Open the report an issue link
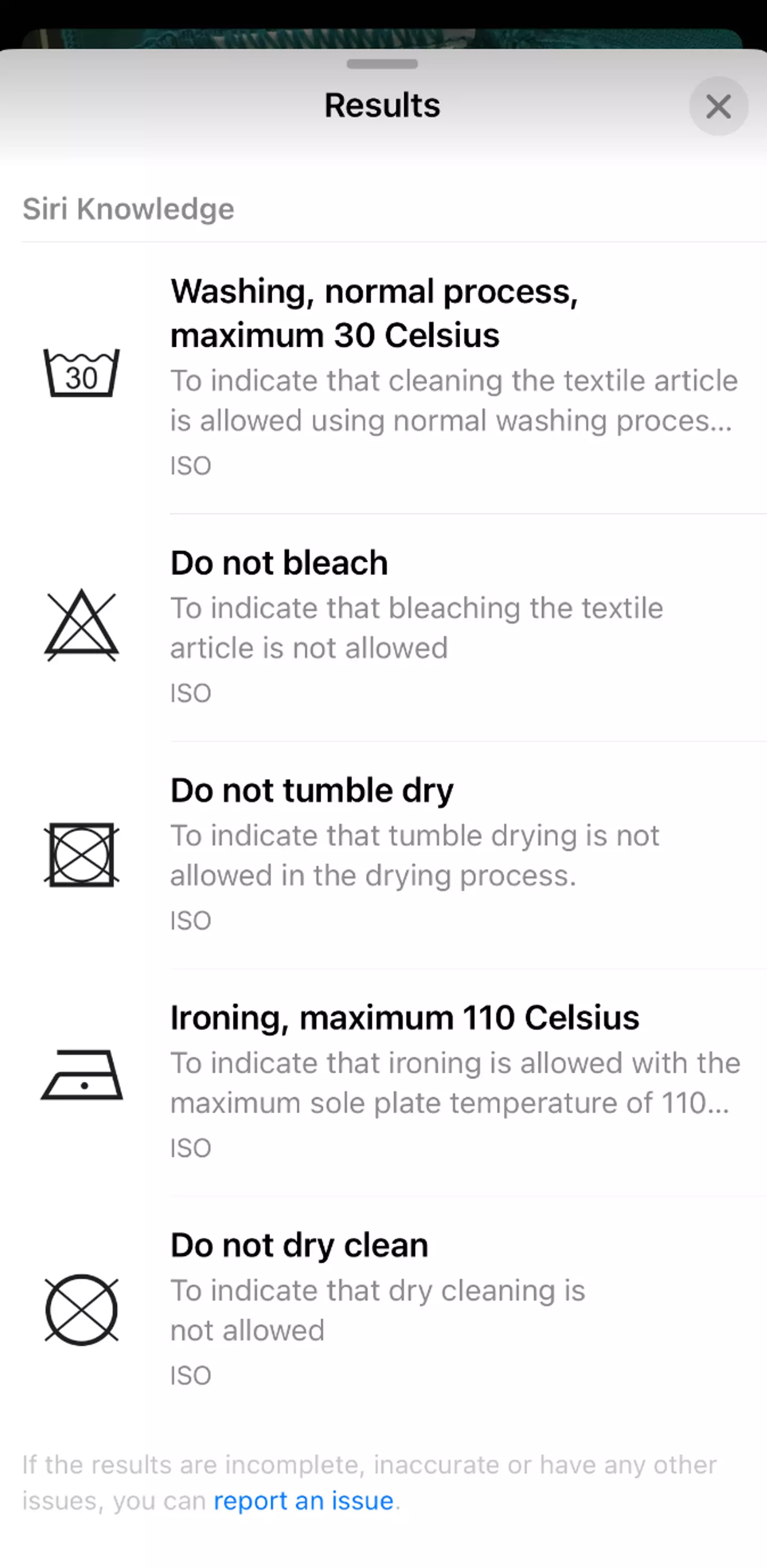 [304, 1500]
